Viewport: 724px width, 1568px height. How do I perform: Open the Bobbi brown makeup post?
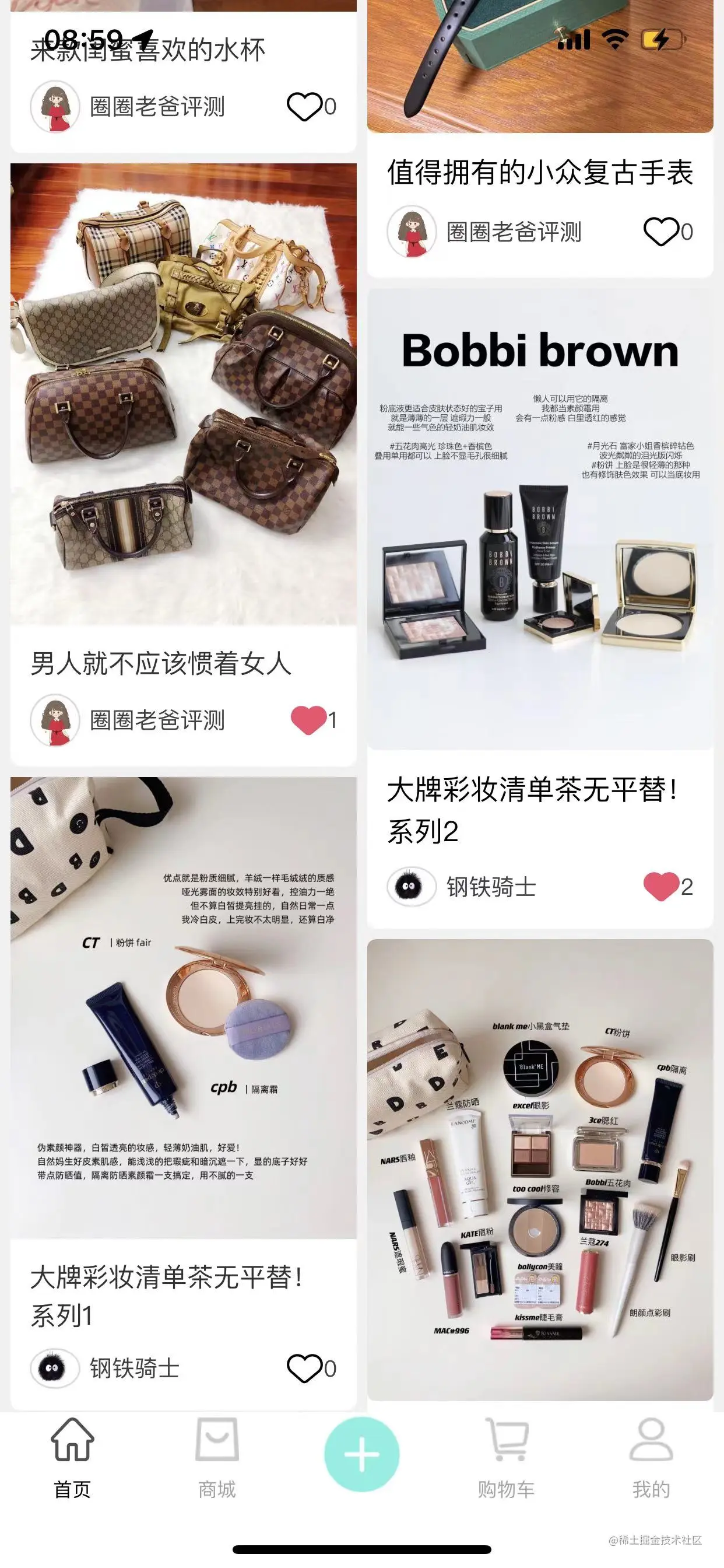click(540, 519)
